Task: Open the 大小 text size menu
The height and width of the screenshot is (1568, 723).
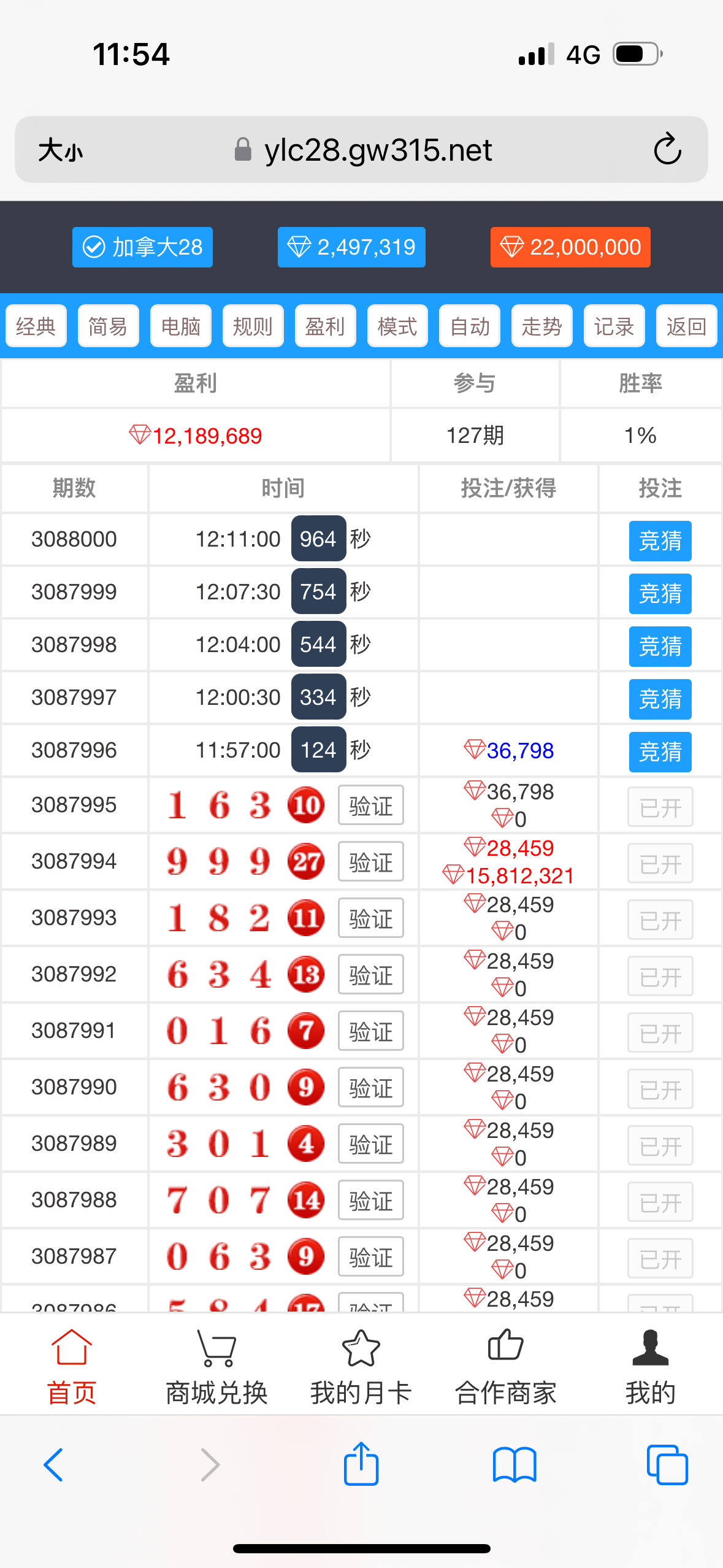Action: pos(60,150)
